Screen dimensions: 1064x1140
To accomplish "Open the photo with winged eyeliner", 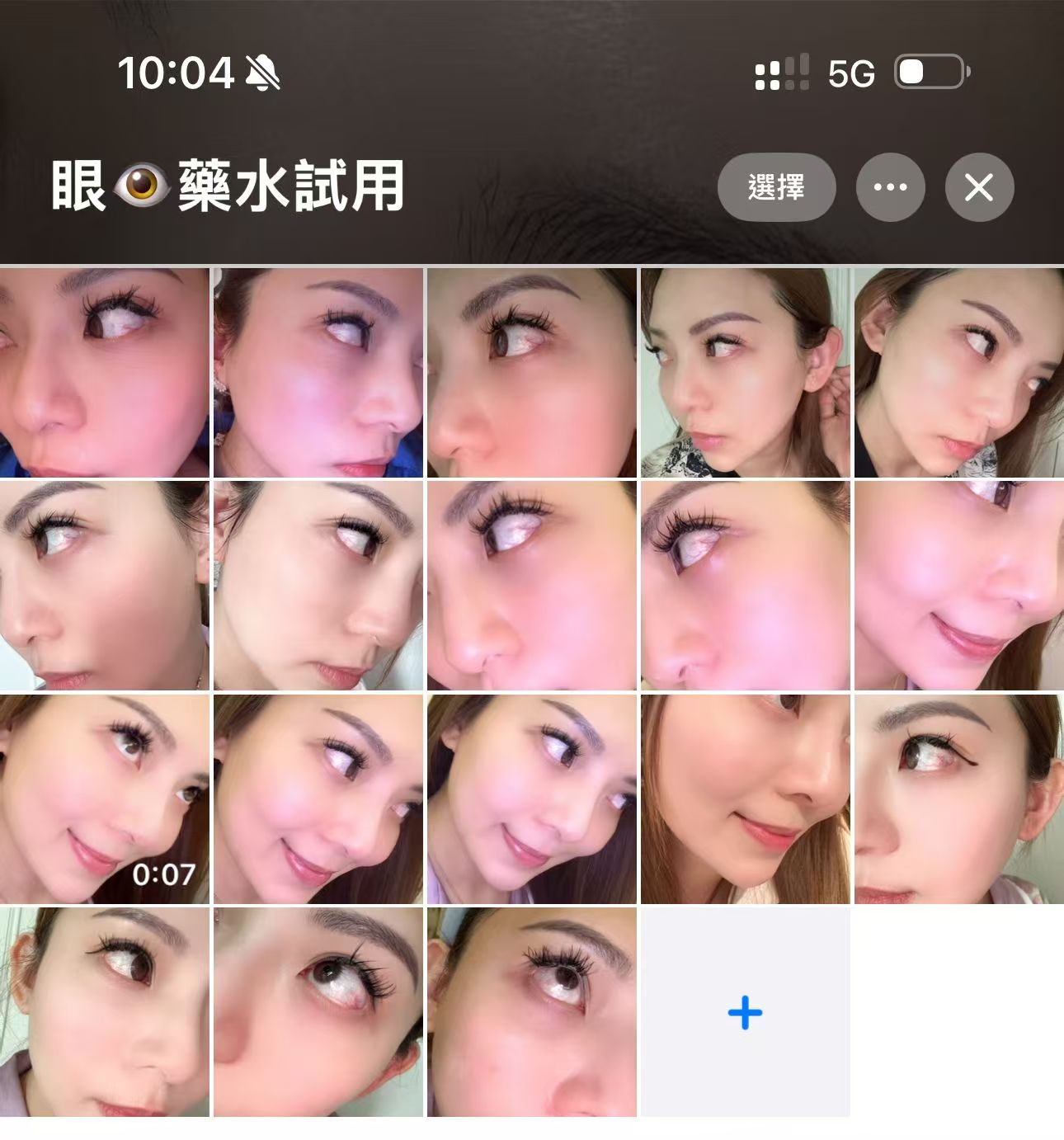I will (958, 798).
